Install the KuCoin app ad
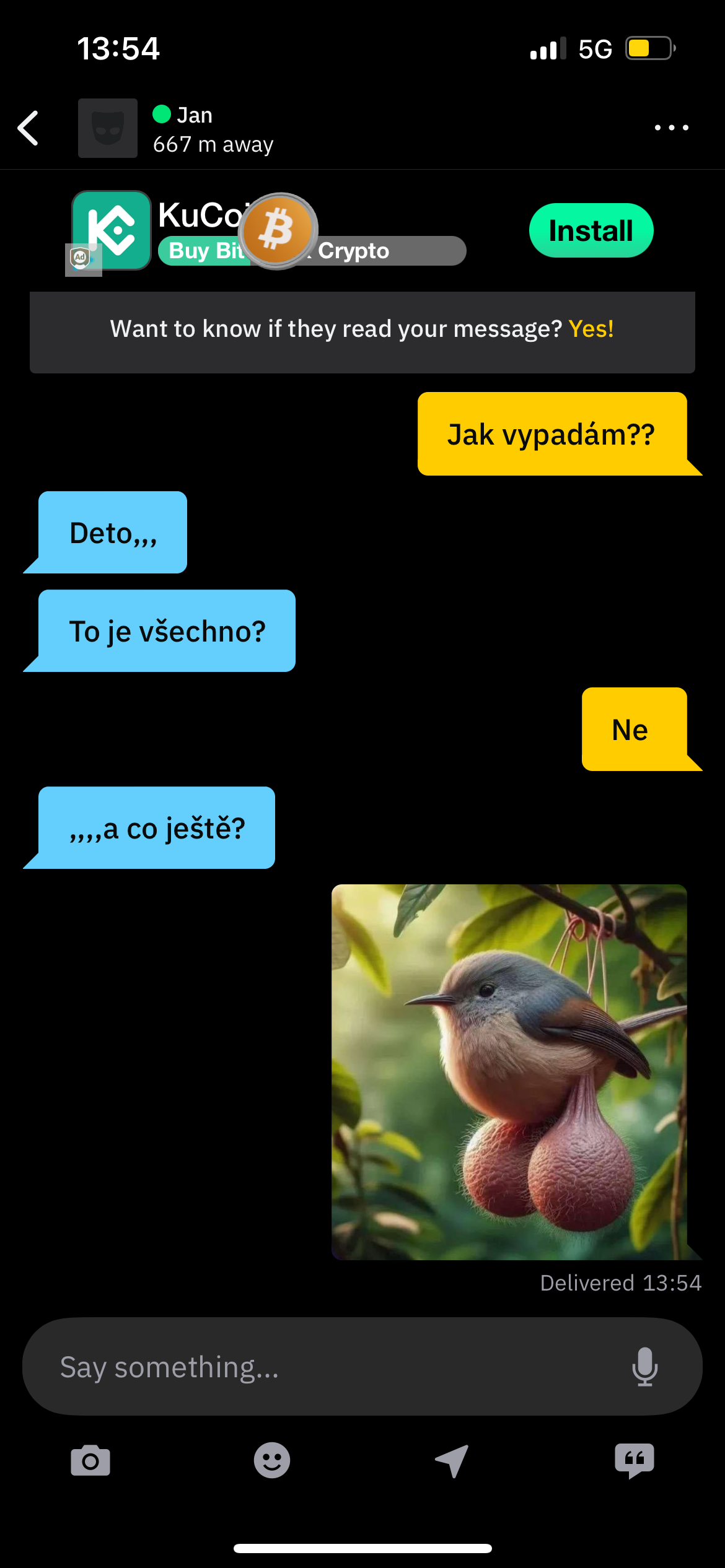This screenshot has width=725, height=1568. point(591,230)
